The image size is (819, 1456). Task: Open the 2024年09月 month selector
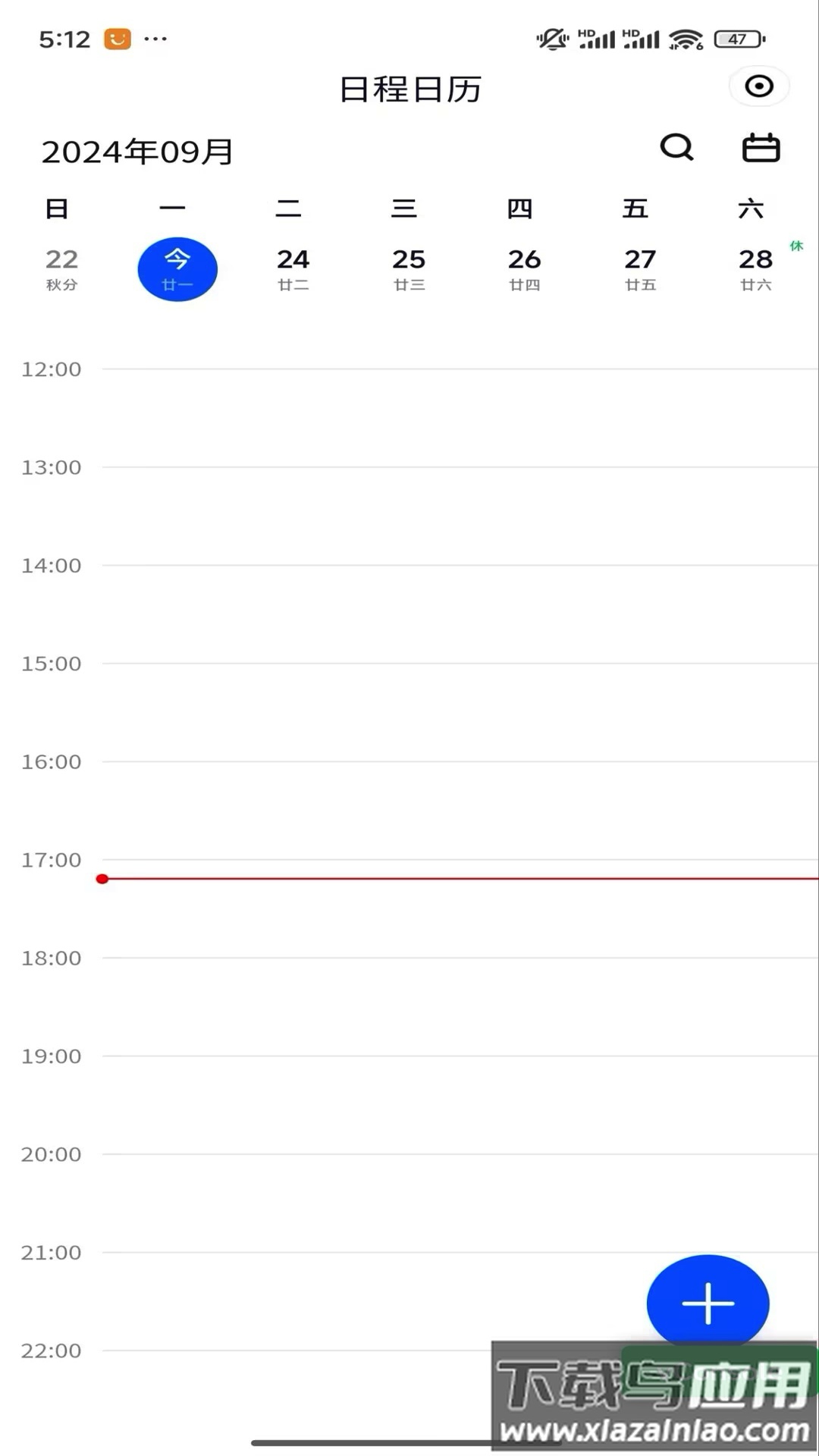pyautogui.click(x=137, y=151)
